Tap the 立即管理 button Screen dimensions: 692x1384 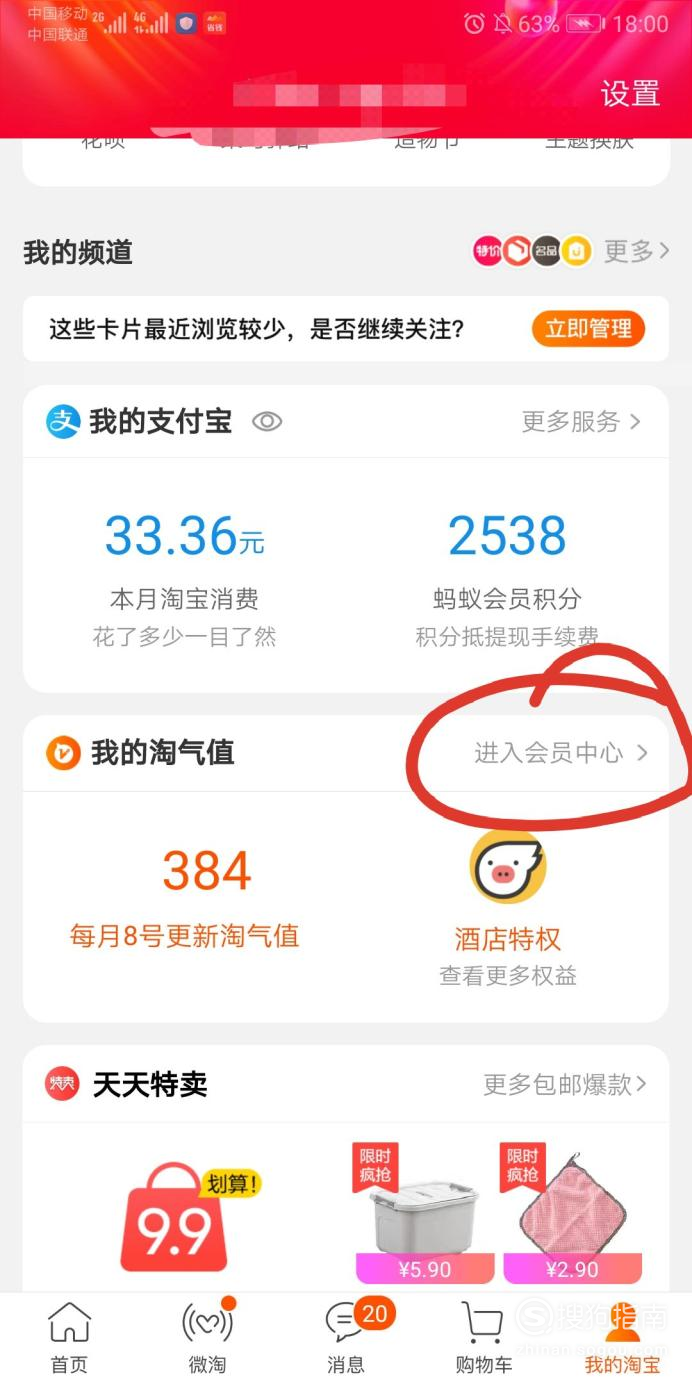[x=588, y=328]
